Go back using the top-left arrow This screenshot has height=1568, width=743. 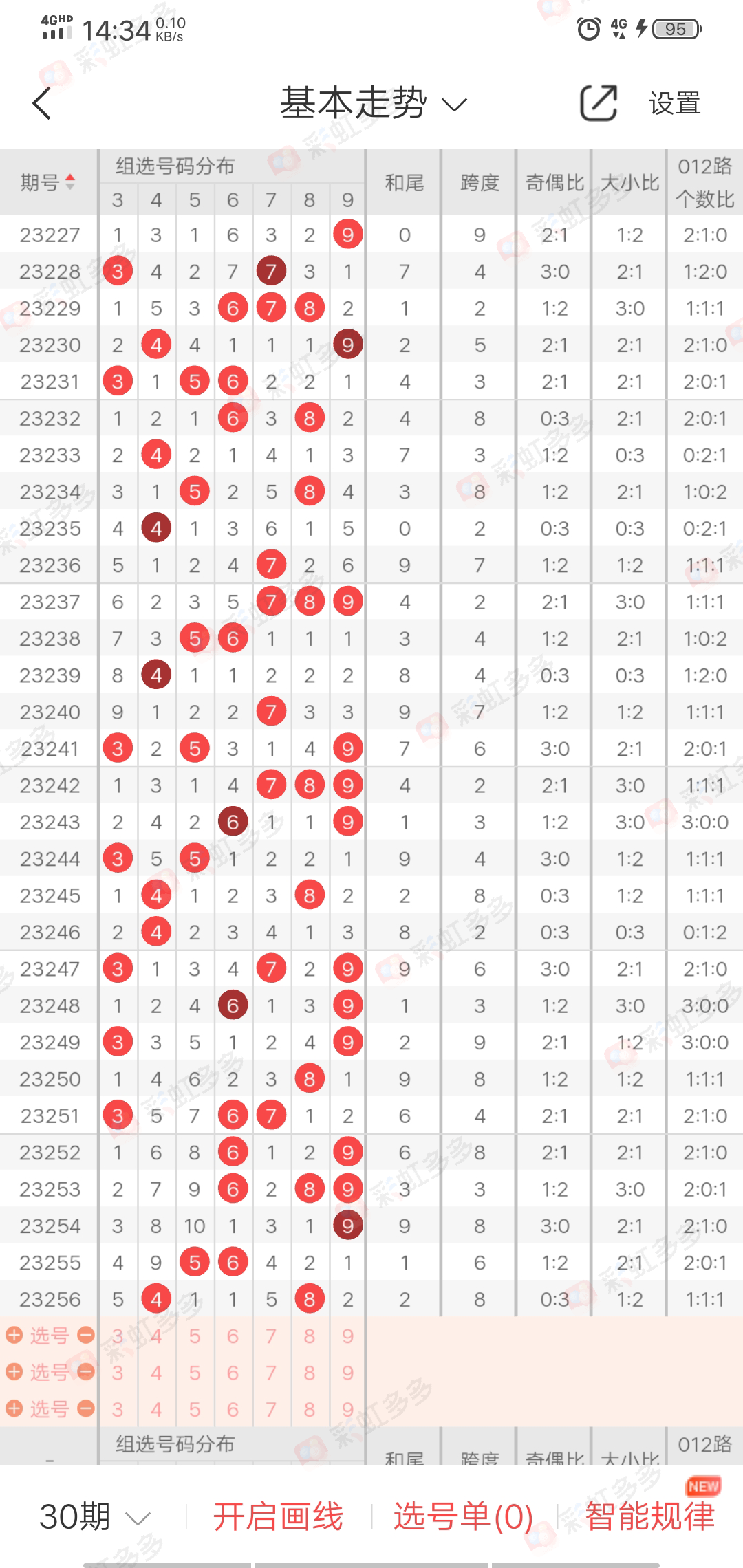[43, 104]
